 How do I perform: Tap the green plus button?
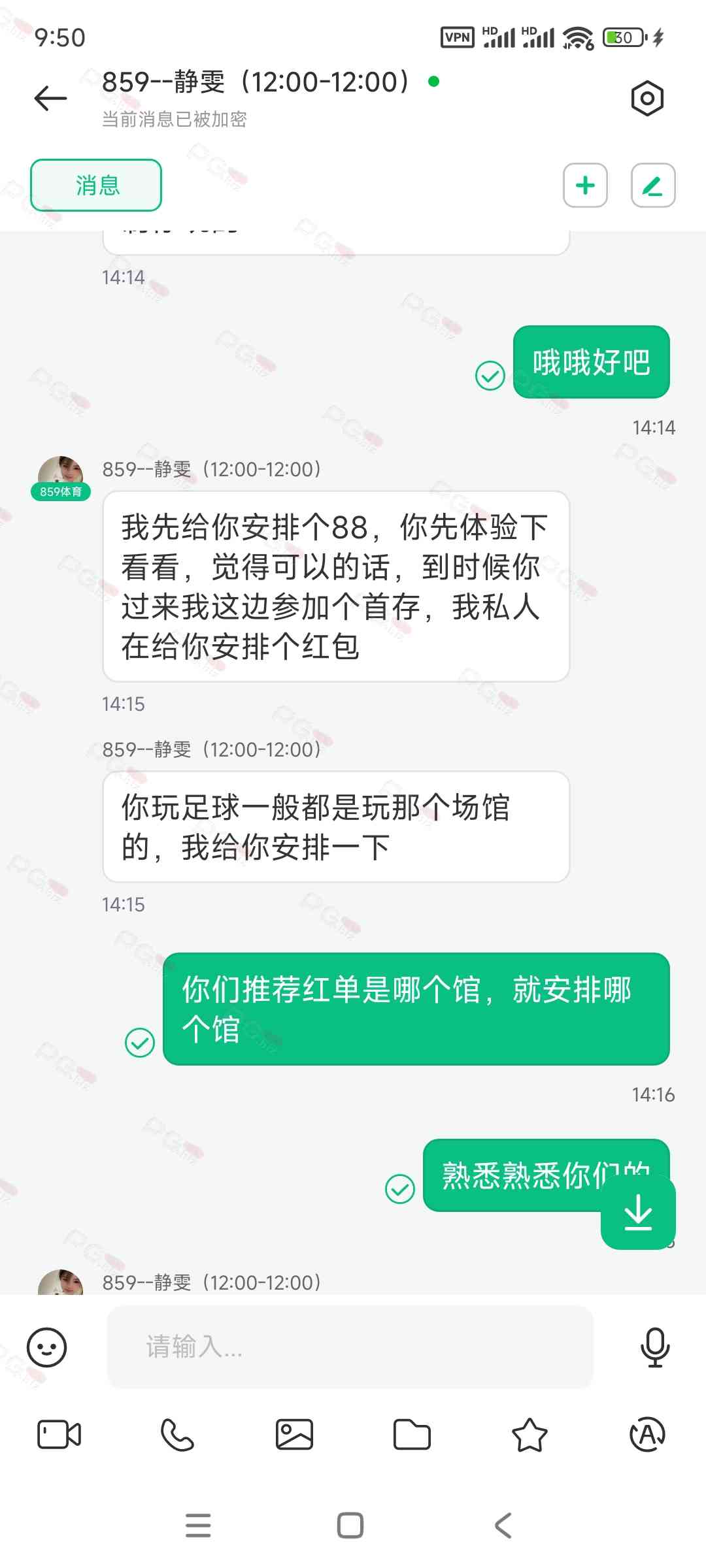click(585, 186)
